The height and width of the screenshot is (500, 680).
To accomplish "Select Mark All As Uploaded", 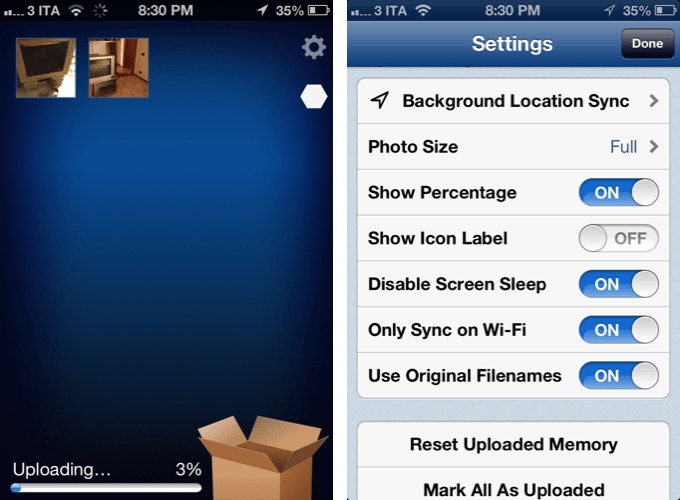I will pos(513,484).
